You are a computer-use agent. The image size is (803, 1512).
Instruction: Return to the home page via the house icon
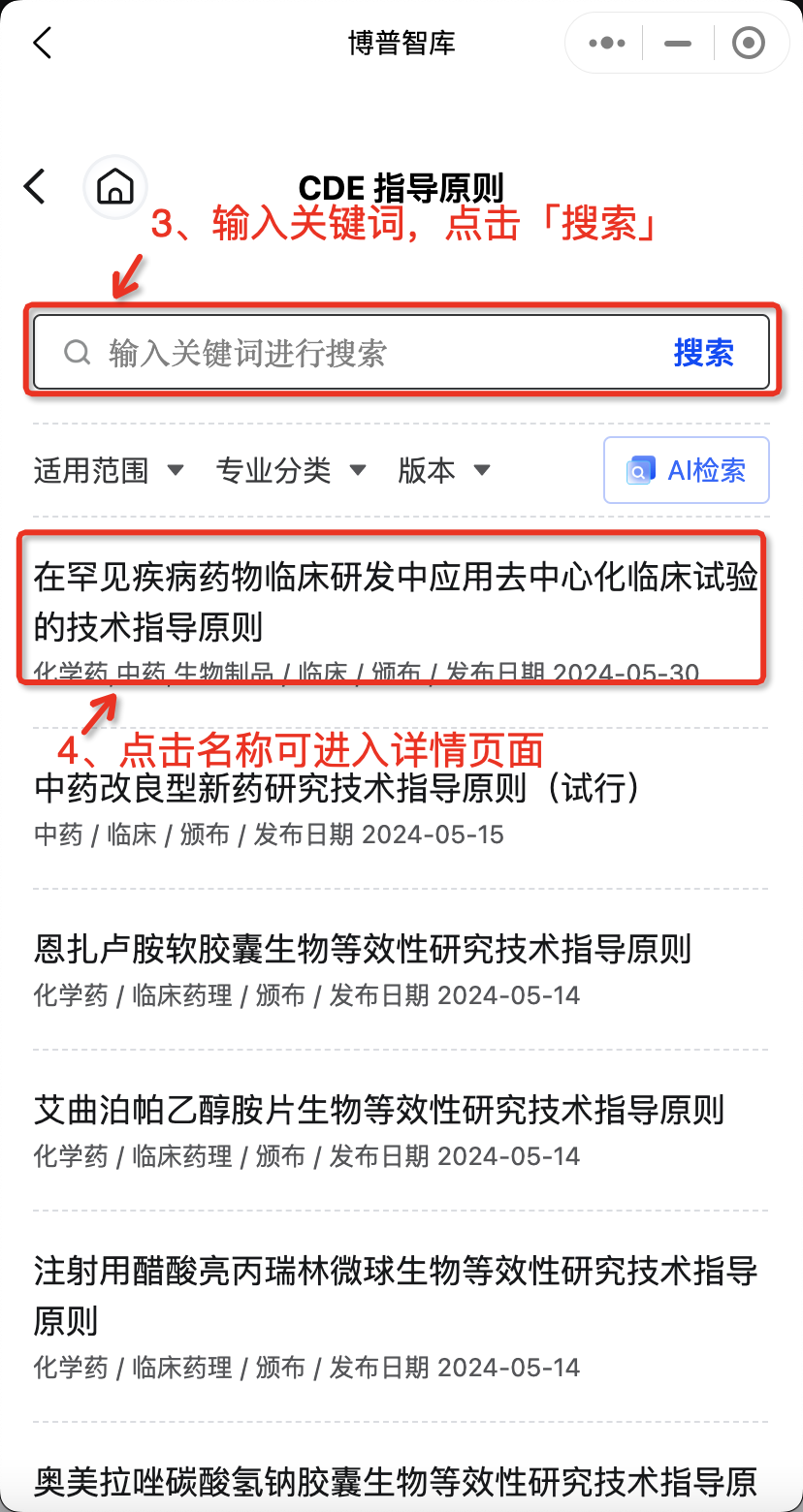click(115, 185)
